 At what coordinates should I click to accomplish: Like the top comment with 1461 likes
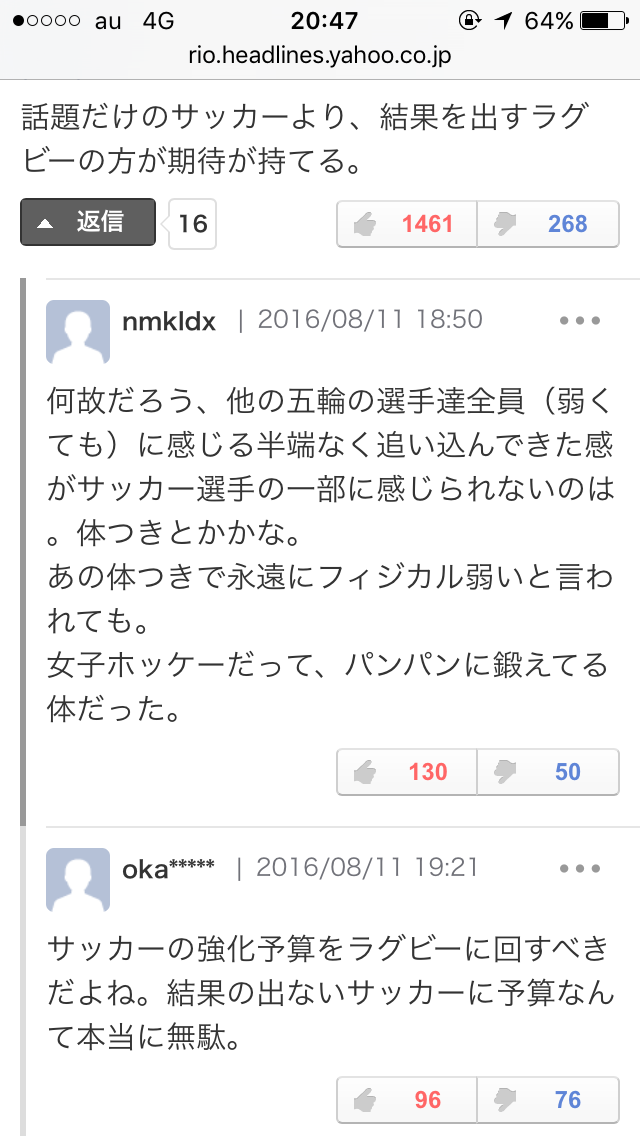pyautogui.click(x=407, y=224)
